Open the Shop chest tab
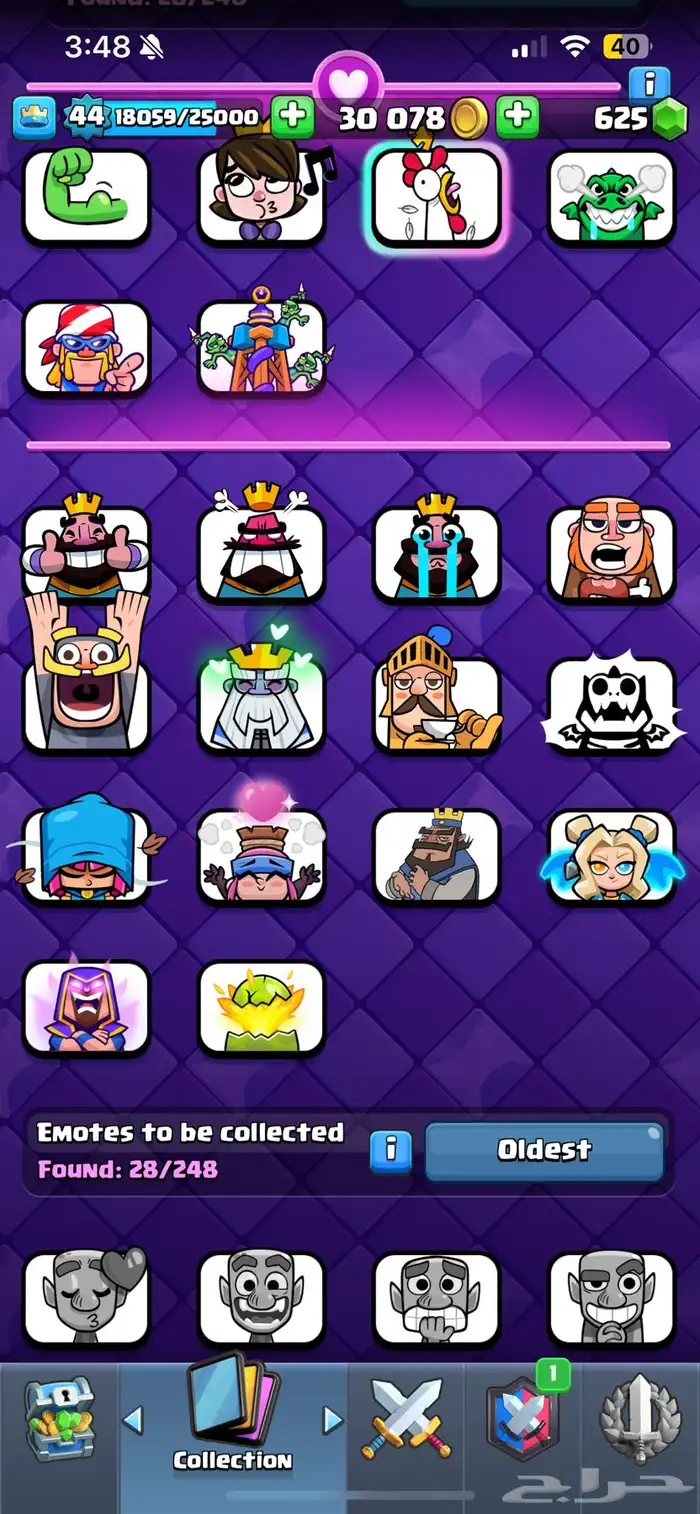The image size is (700, 1514). (58, 1421)
